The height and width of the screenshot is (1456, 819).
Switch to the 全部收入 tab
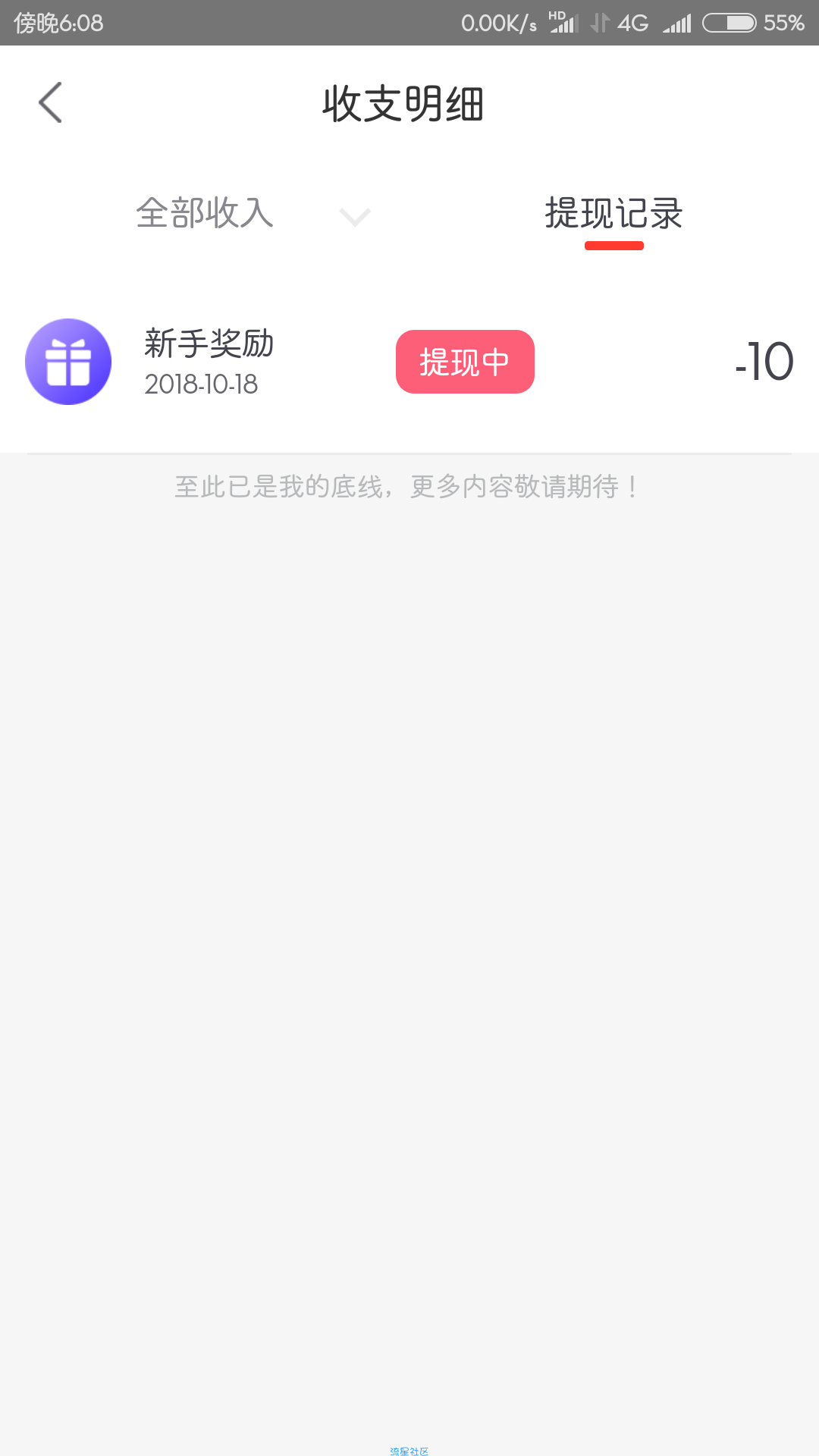click(x=205, y=213)
